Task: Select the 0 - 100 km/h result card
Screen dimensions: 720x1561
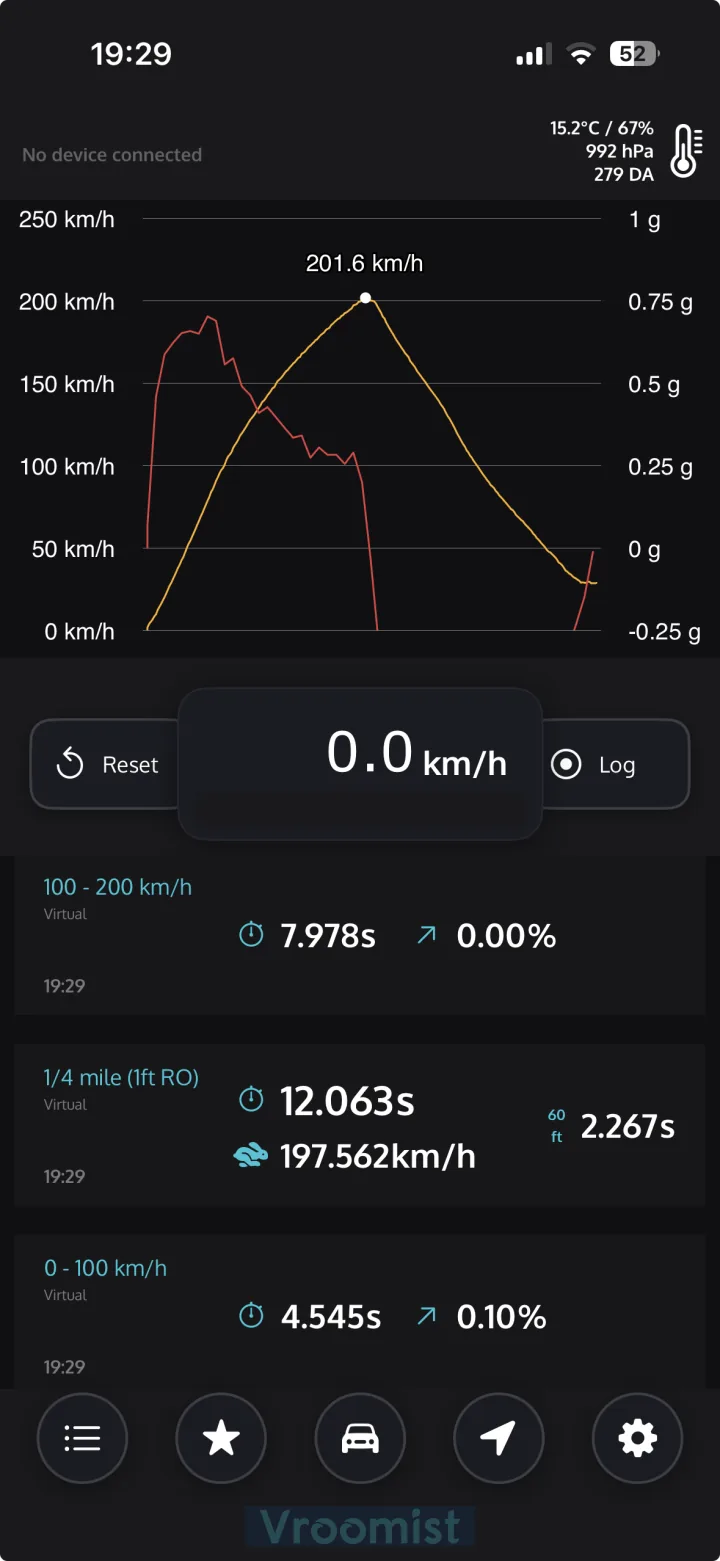Action: point(360,1312)
